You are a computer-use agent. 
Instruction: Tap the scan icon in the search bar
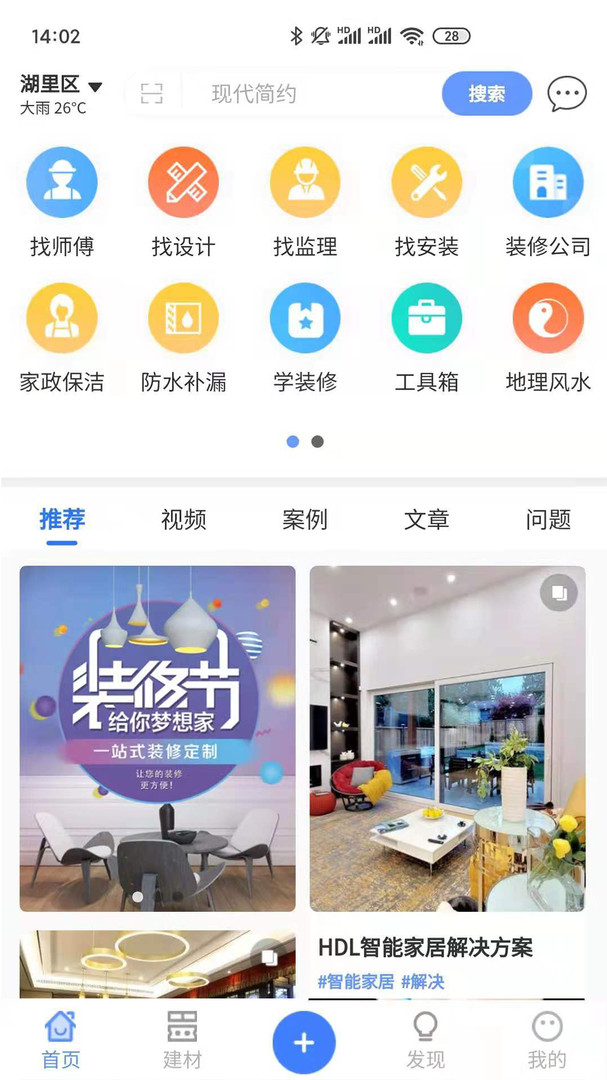152,94
